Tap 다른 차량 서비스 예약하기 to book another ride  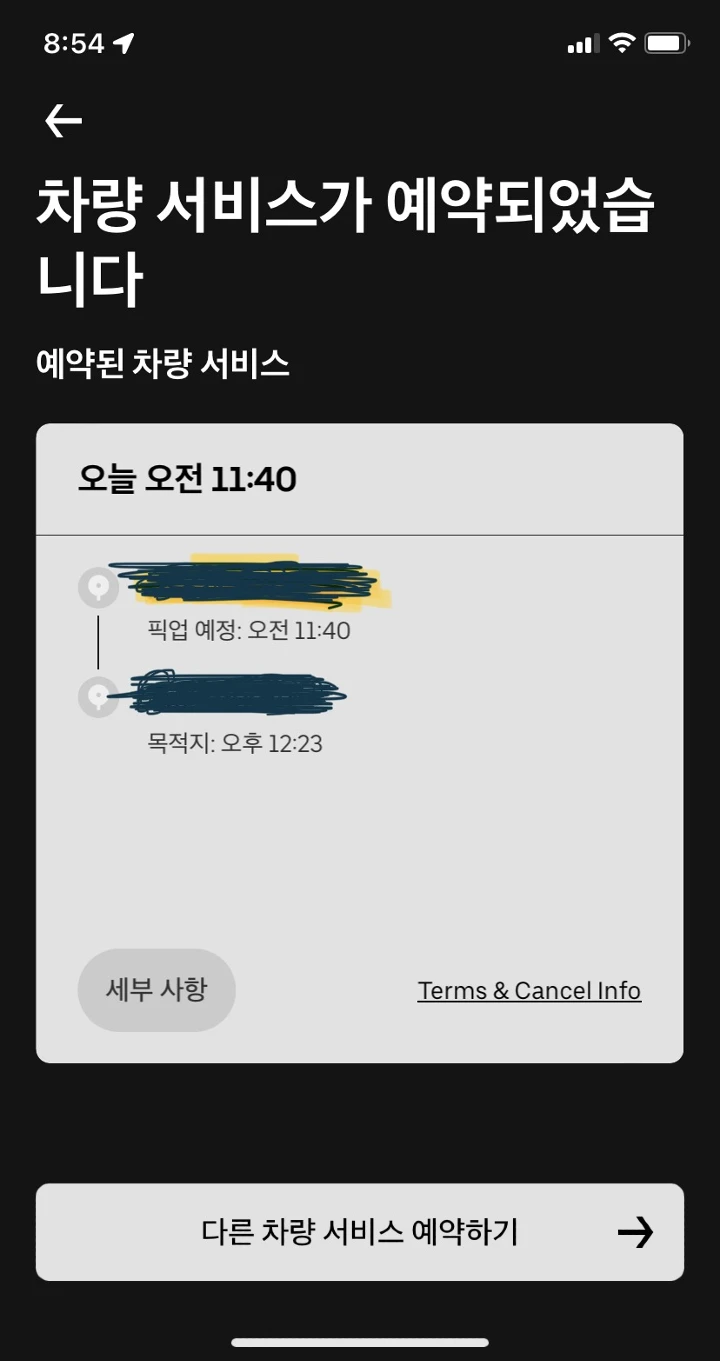[360, 1232]
